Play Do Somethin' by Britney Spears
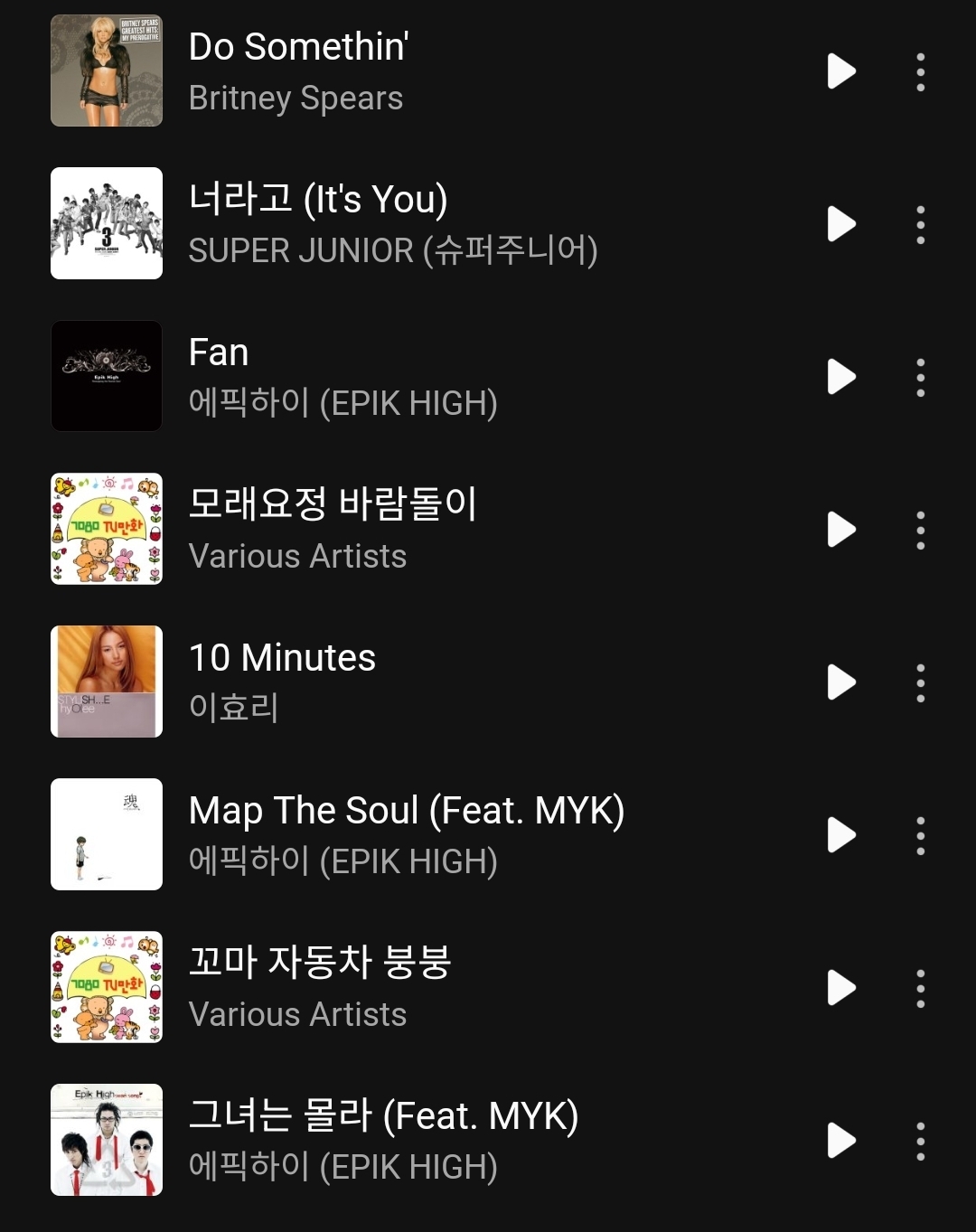Image resolution: width=976 pixels, height=1232 pixels. 841,71
